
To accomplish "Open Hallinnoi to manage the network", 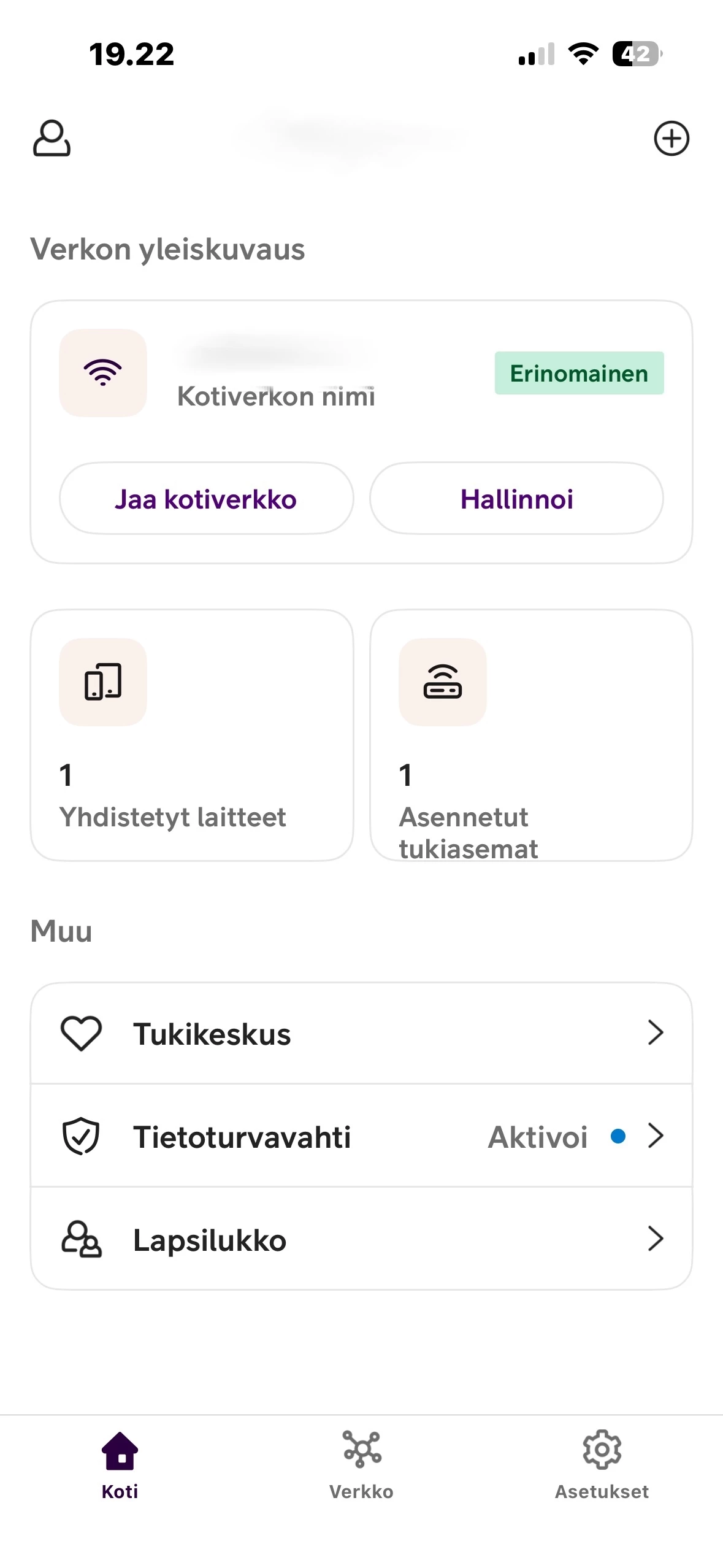I will [x=516, y=499].
